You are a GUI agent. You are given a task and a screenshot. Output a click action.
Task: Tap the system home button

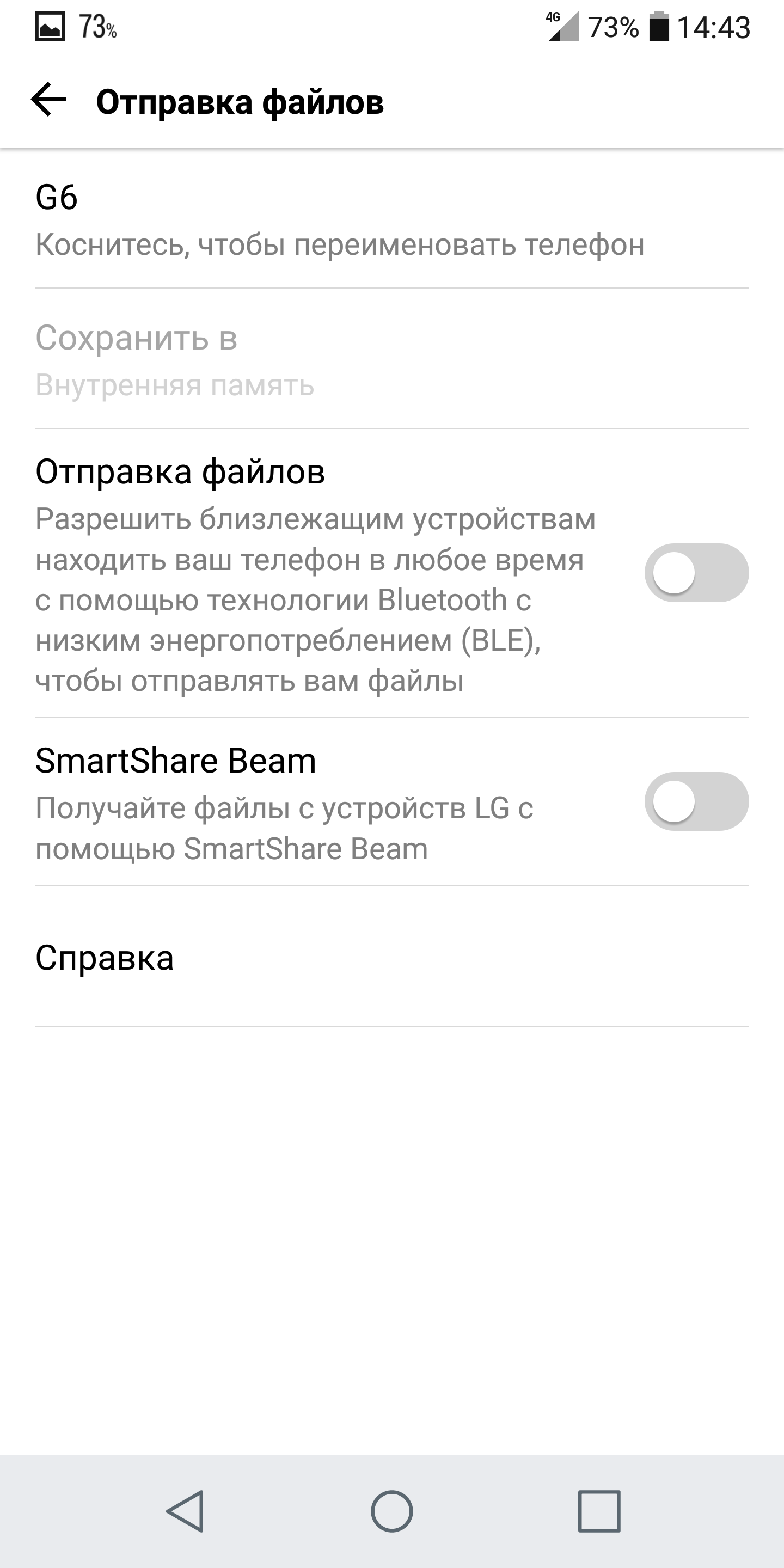[392, 1511]
